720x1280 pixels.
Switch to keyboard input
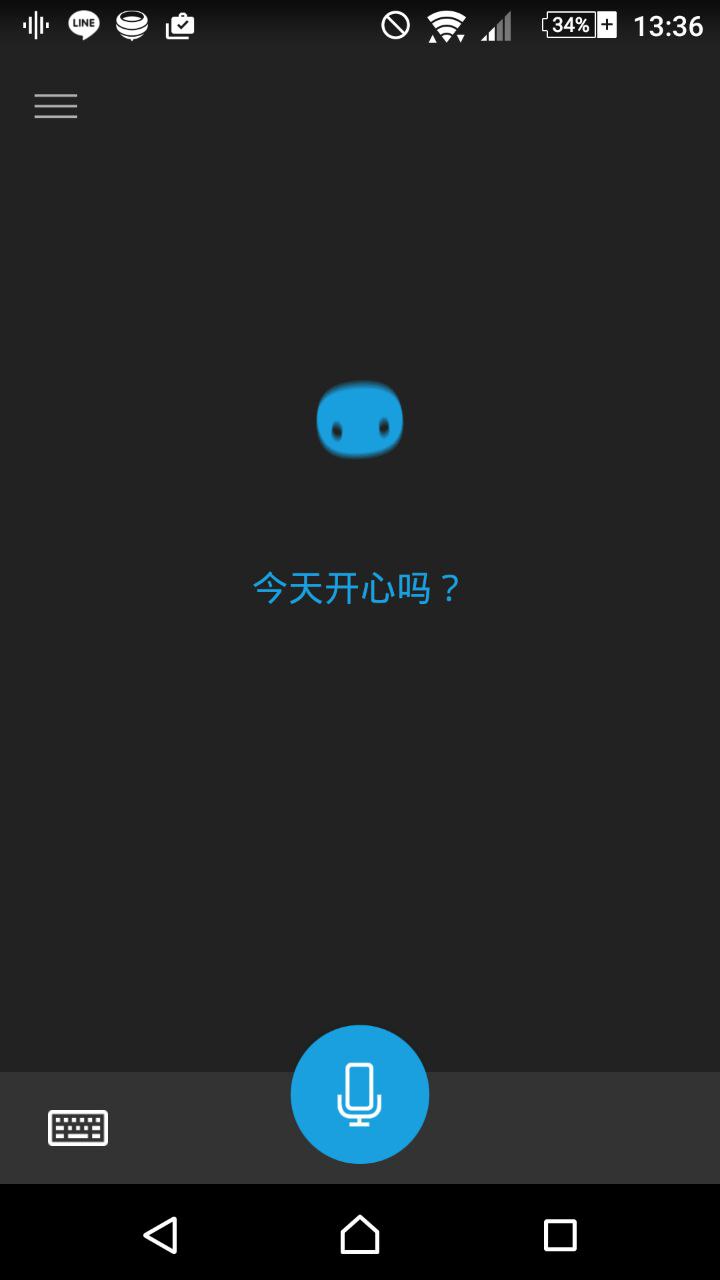[x=78, y=1128]
